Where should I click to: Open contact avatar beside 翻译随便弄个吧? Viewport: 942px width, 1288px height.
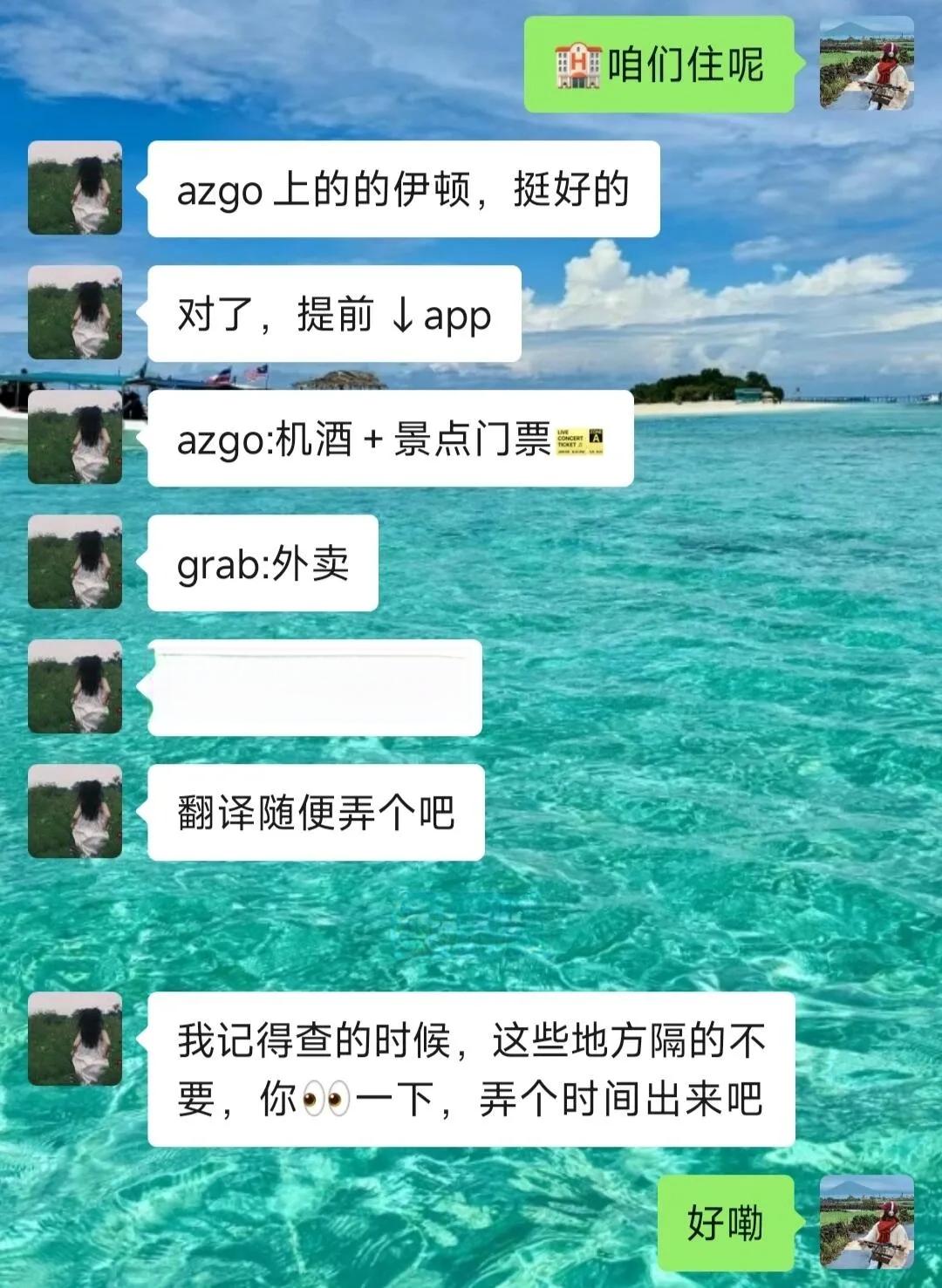pyautogui.click(x=75, y=811)
